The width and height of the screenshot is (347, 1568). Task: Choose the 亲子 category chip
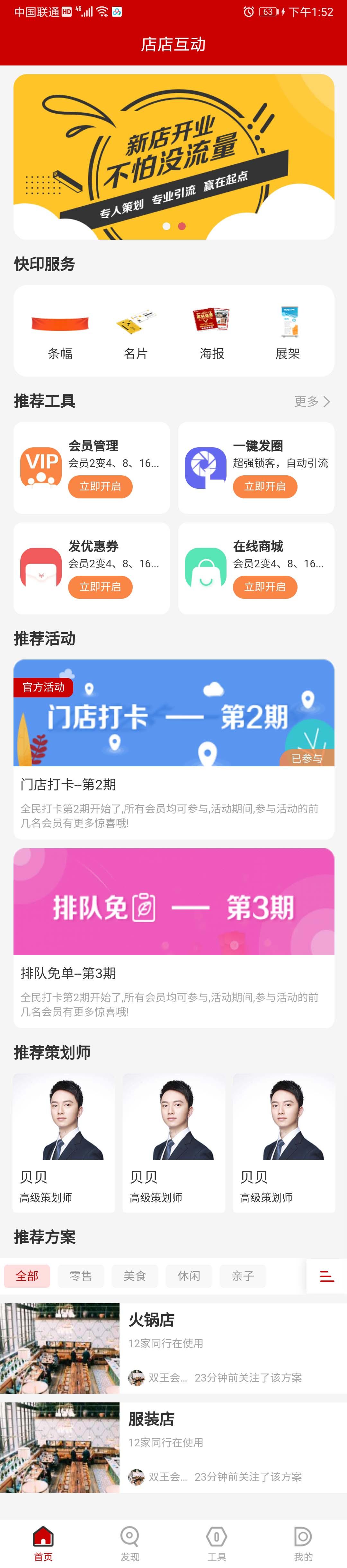coord(243,1276)
